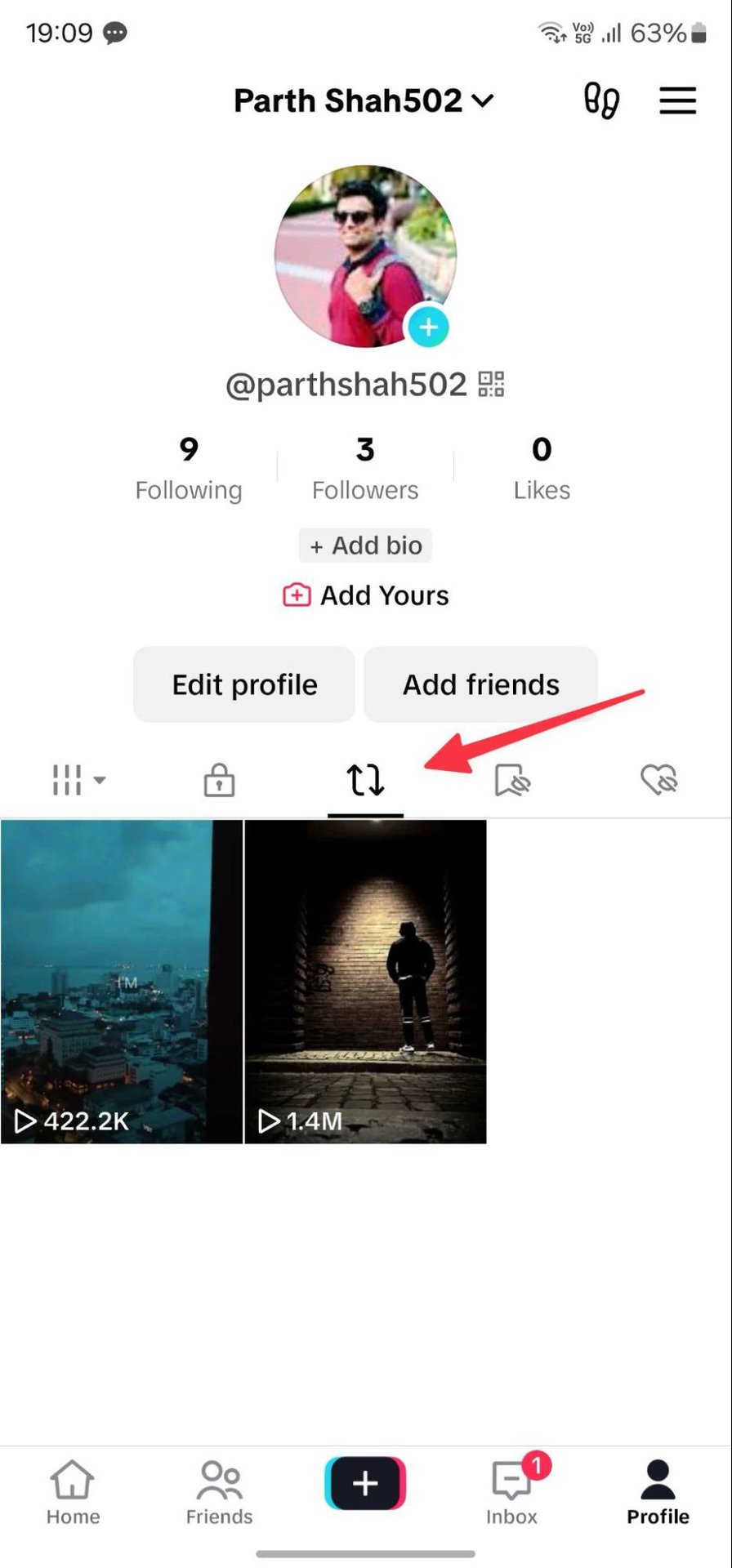Open the account switcher next to Parth Shah502
This screenshot has height=1568, width=732.
(483, 100)
